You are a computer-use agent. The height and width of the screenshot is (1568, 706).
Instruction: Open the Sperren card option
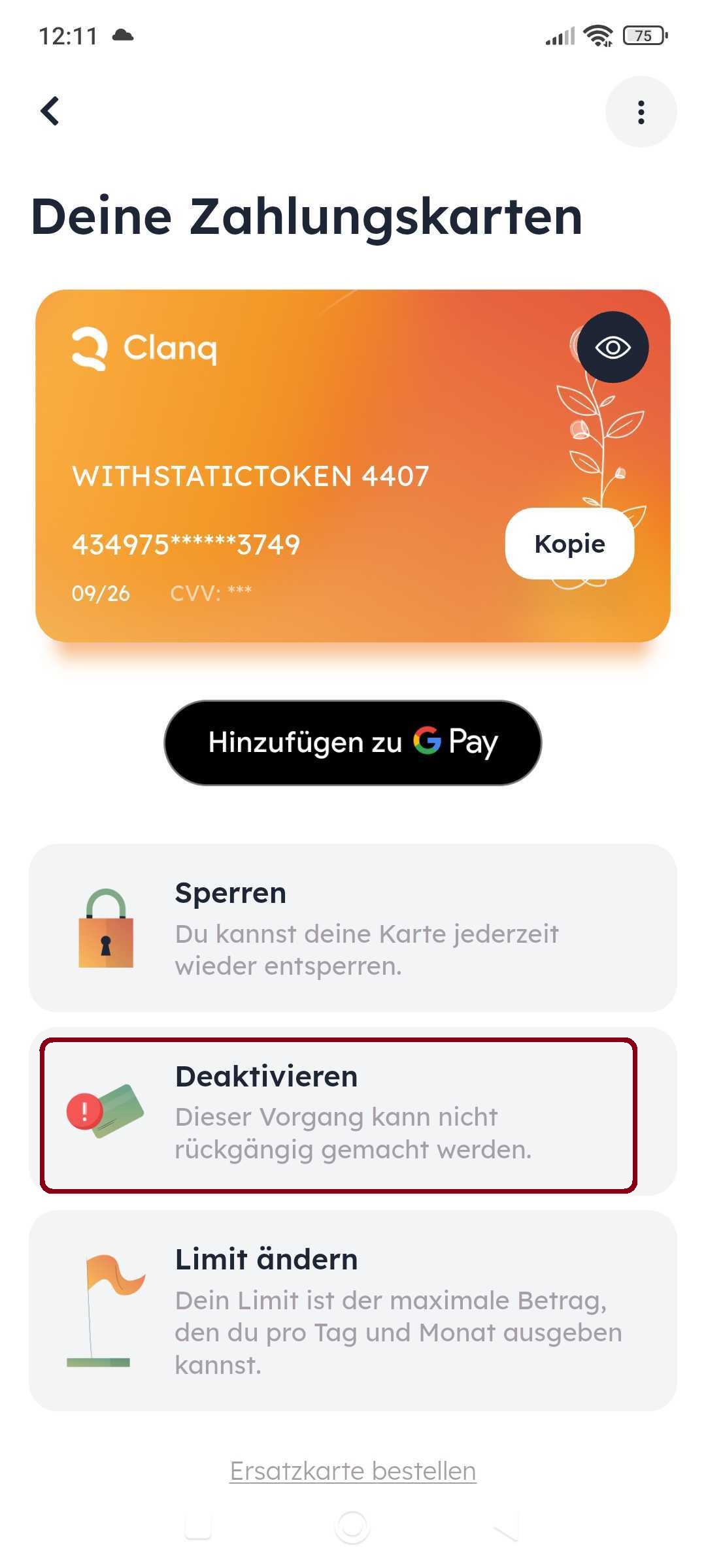(x=353, y=928)
